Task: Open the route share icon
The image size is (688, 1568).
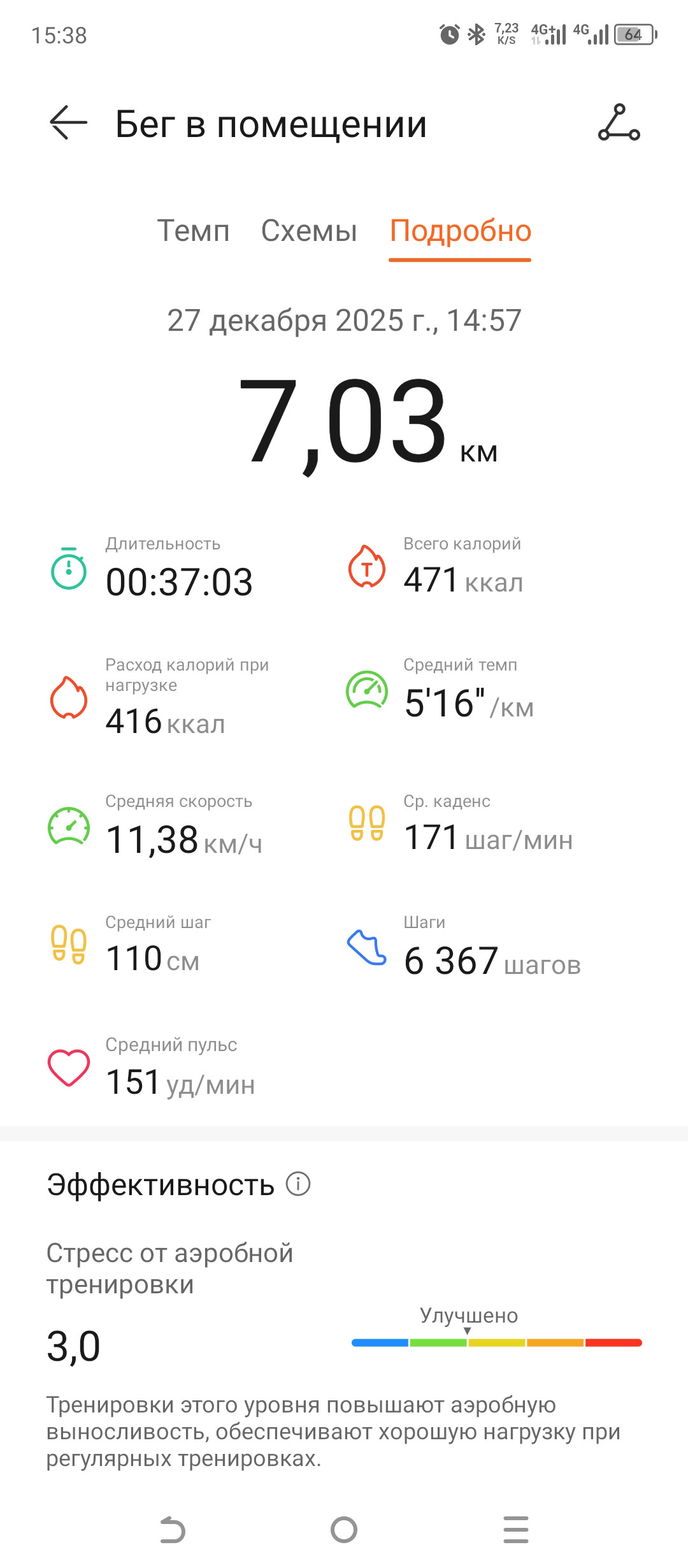Action: 619,122
